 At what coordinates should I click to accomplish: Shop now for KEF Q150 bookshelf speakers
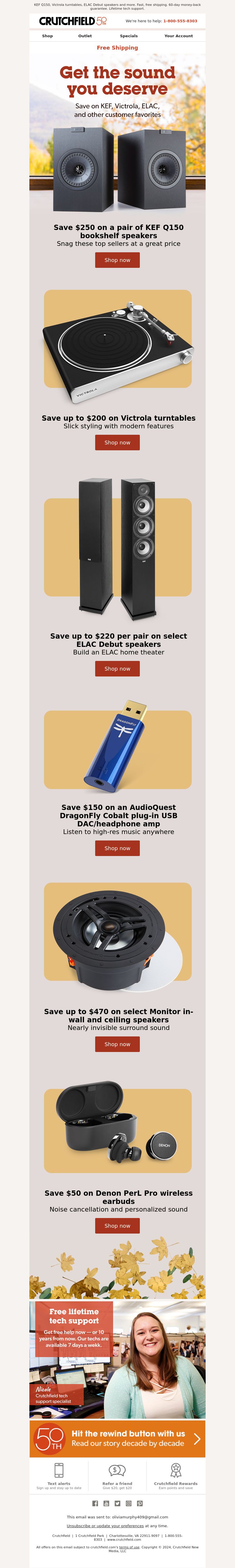click(117, 260)
